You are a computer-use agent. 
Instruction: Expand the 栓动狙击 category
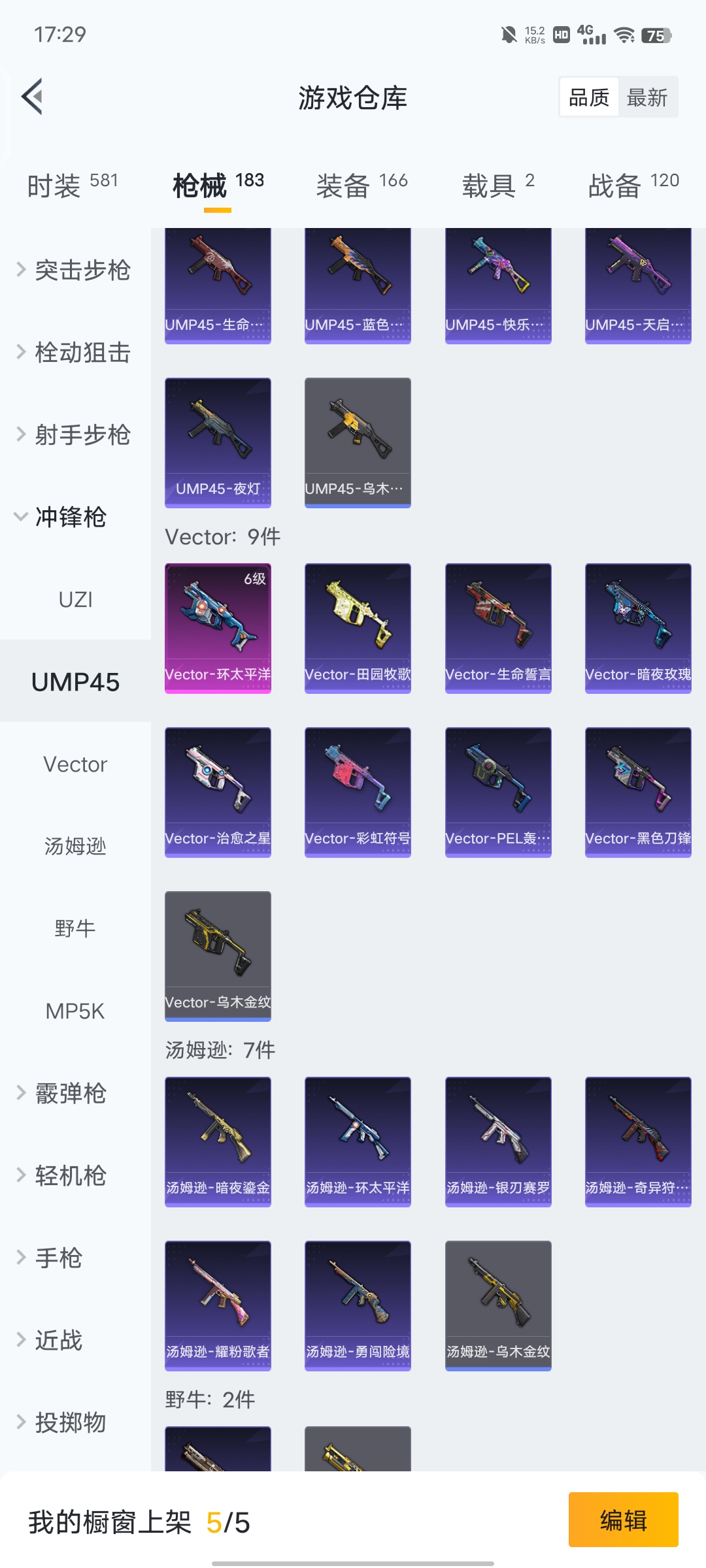tap(75, 352)
